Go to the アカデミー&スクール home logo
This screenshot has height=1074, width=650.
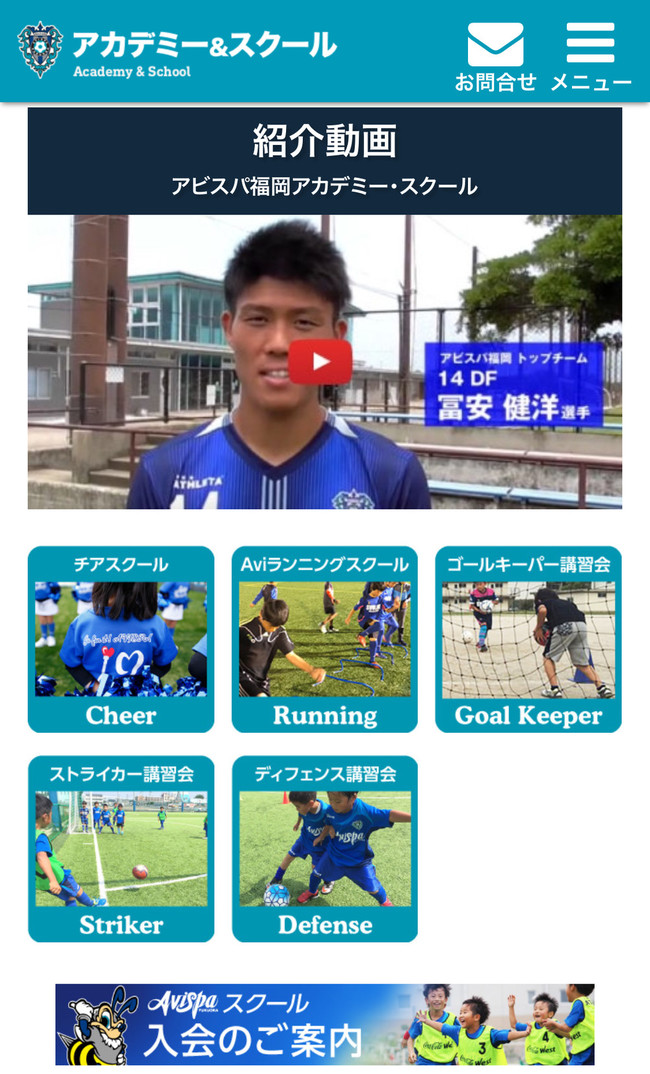(177, 50)
